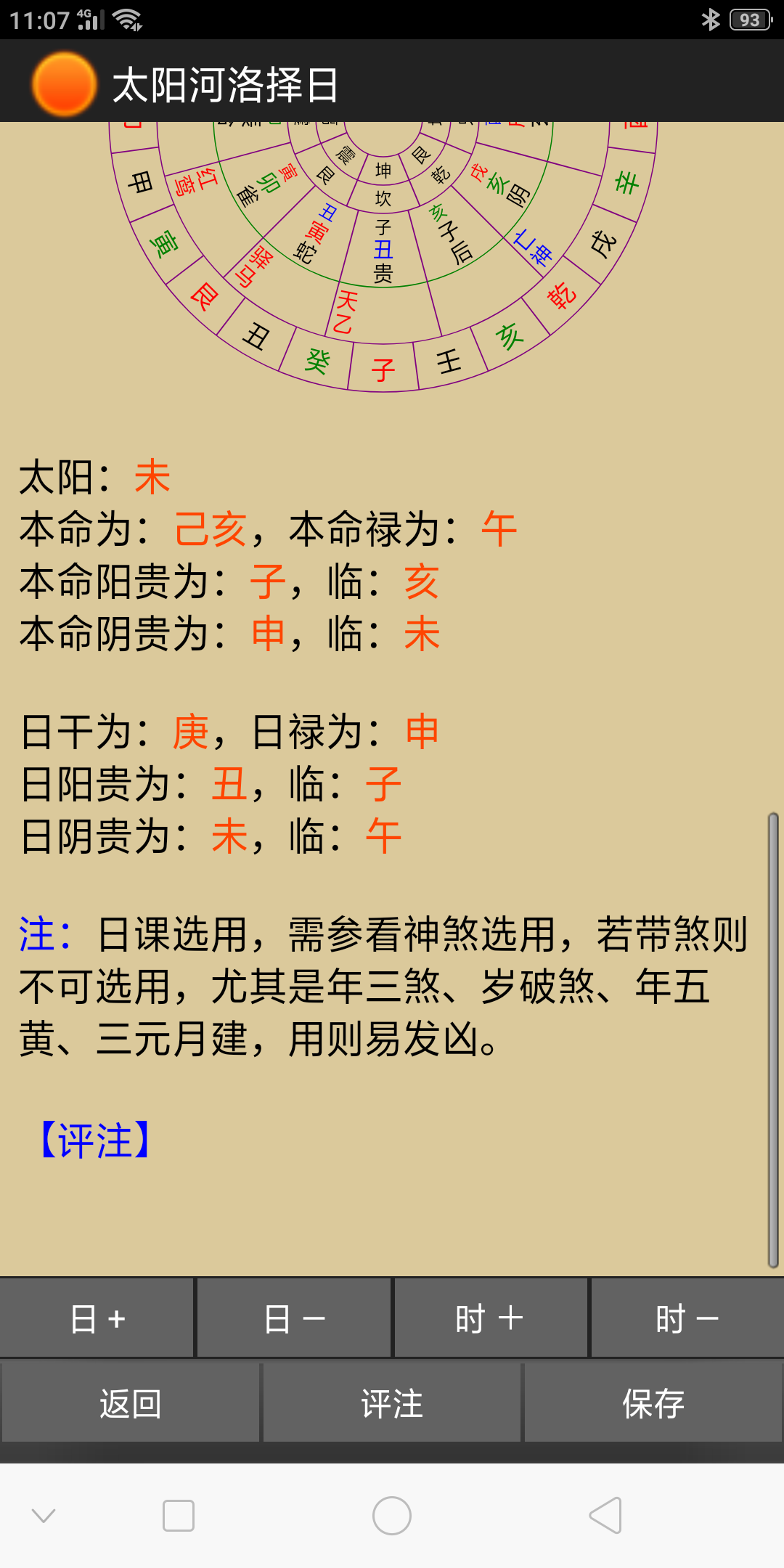Tap the system back button
This screenshot has height=1568, width=784.
point(605,1516)
